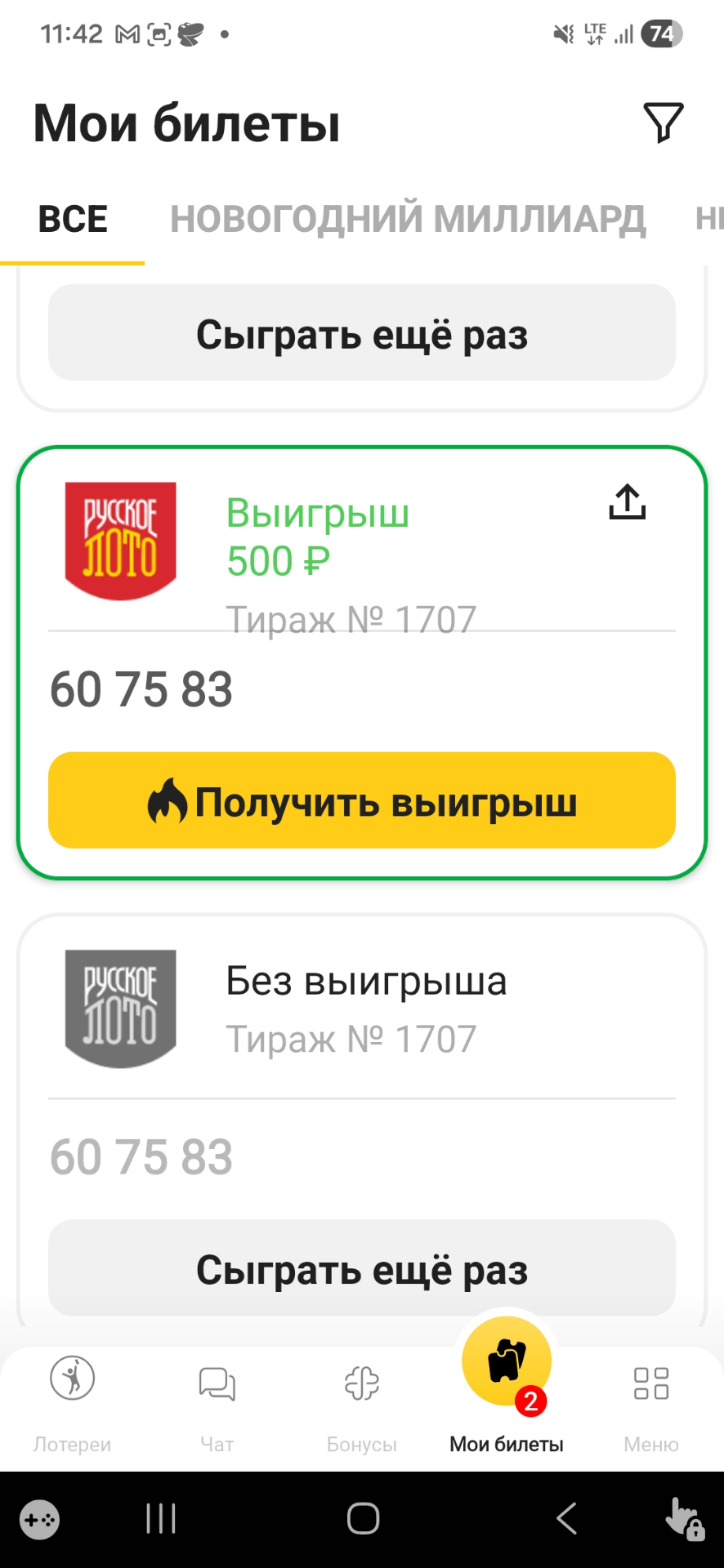The height and width of the screenshot is (1568, 724).
Task: Tap the system home button
Action: (x=363, y=1519)
